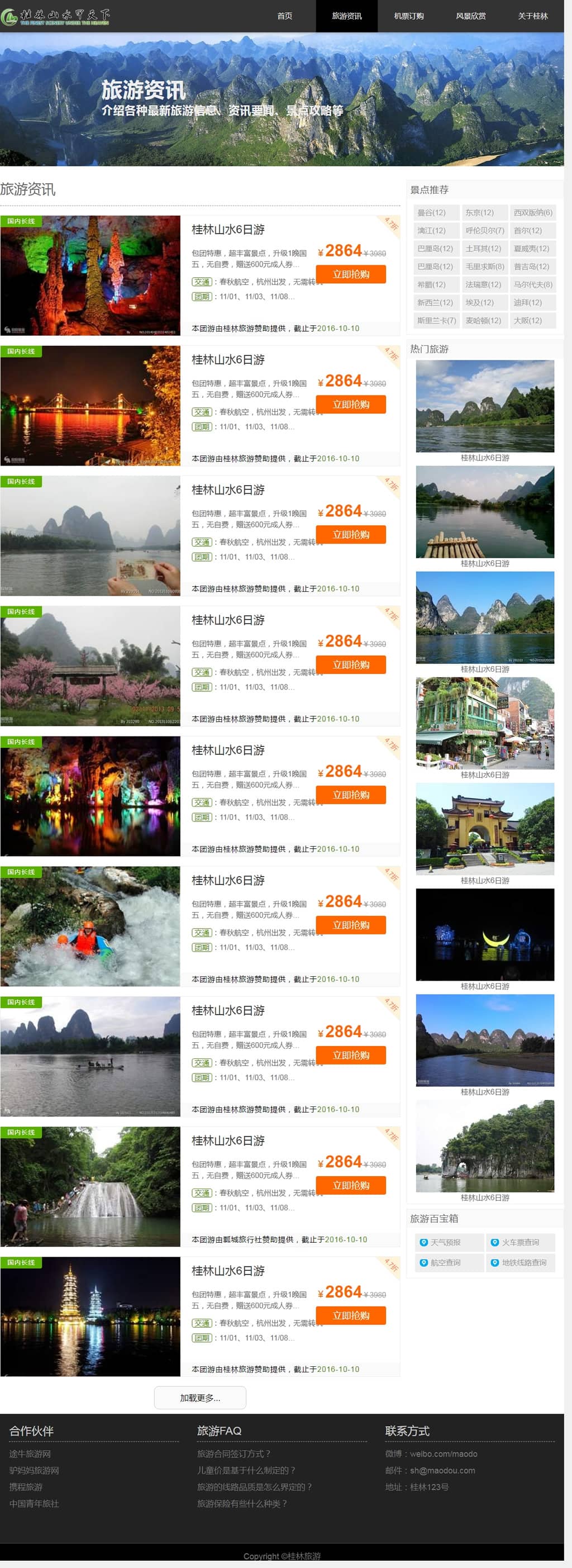Screen dimensions: 572x1568
Task: Go to the 风景欣赏 tab
Action: click(x=470, y=16)
